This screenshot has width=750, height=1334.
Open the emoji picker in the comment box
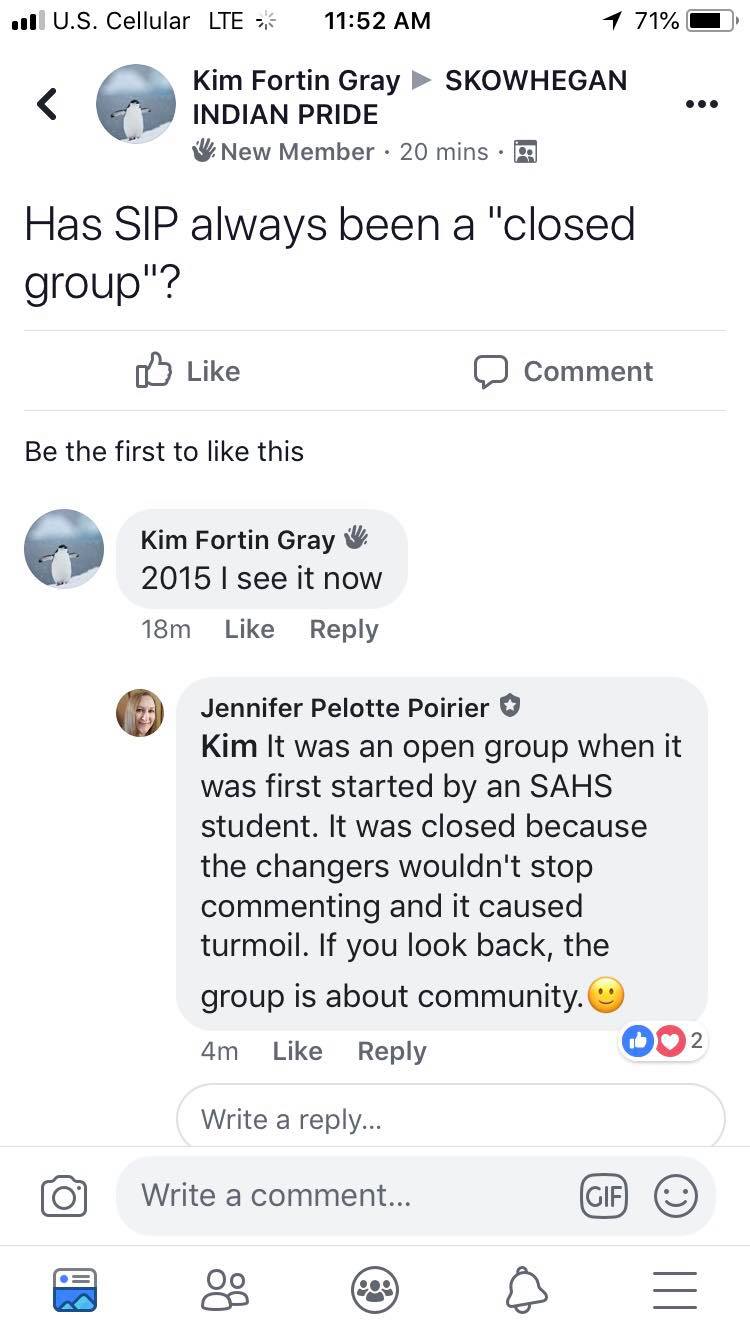(675, 1195)
